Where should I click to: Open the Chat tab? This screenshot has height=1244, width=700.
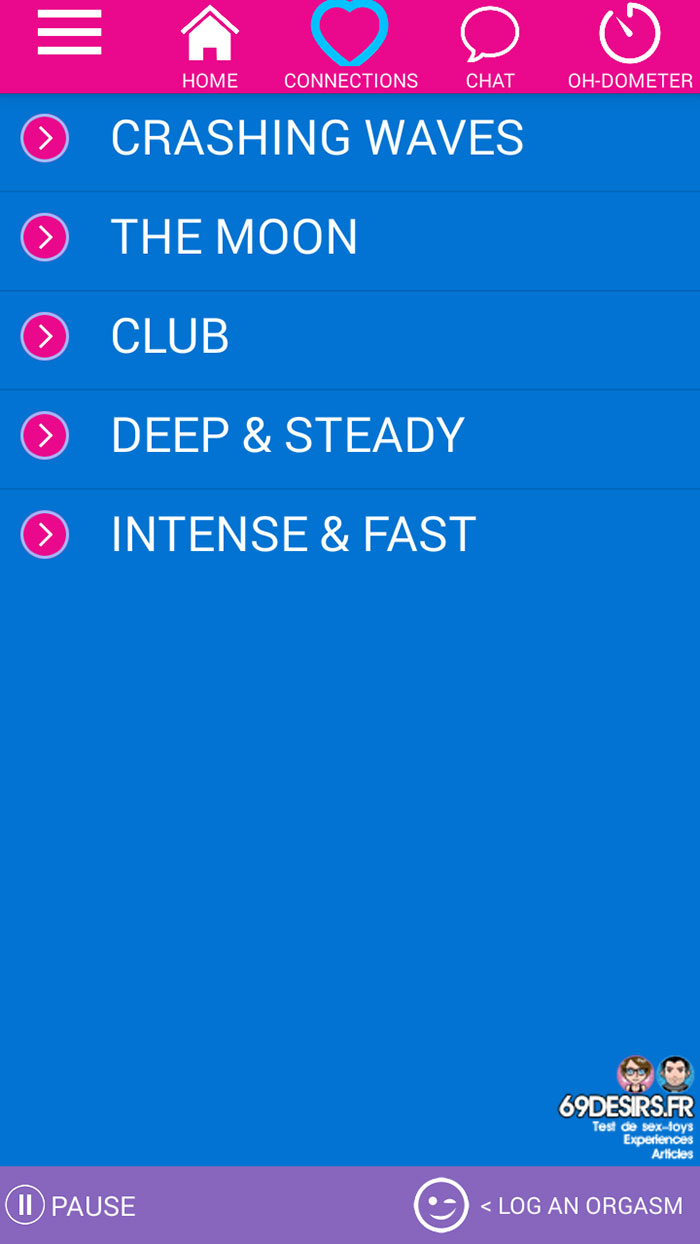tap(490, 47)
